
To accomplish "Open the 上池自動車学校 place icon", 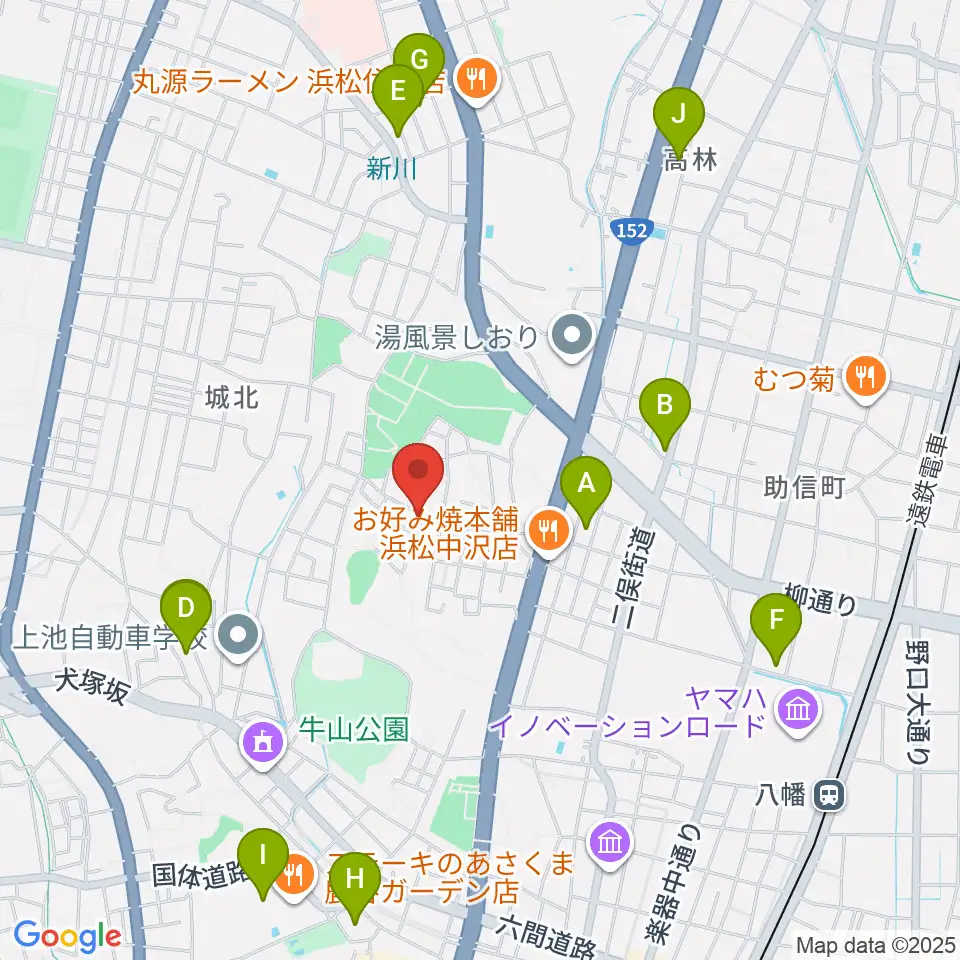I will click(239, 637).
